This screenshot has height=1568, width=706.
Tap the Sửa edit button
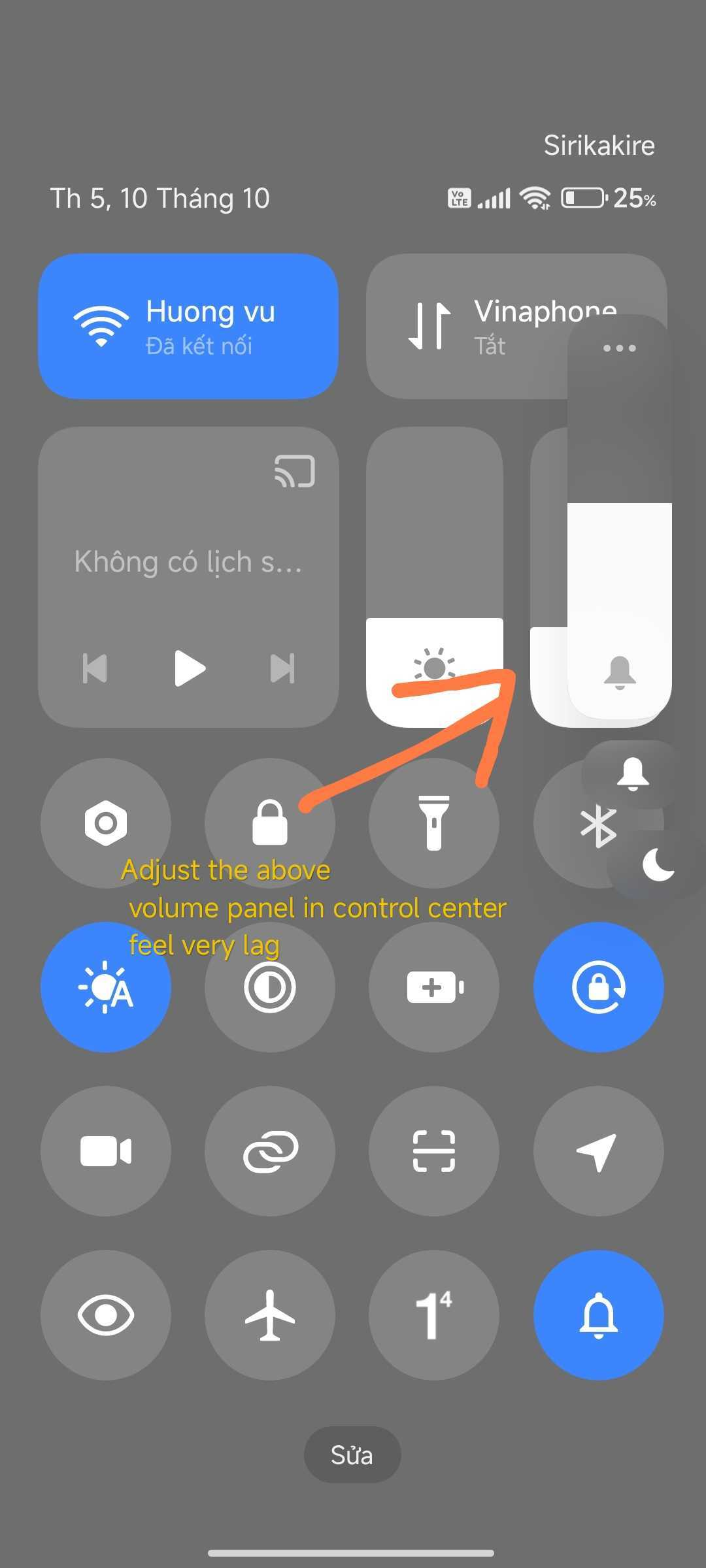click(352, 1455)
